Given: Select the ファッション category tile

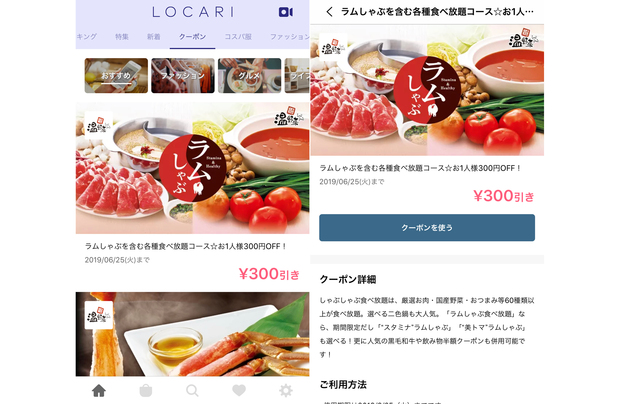Looking at the screenshot, I should click(183, 75).
